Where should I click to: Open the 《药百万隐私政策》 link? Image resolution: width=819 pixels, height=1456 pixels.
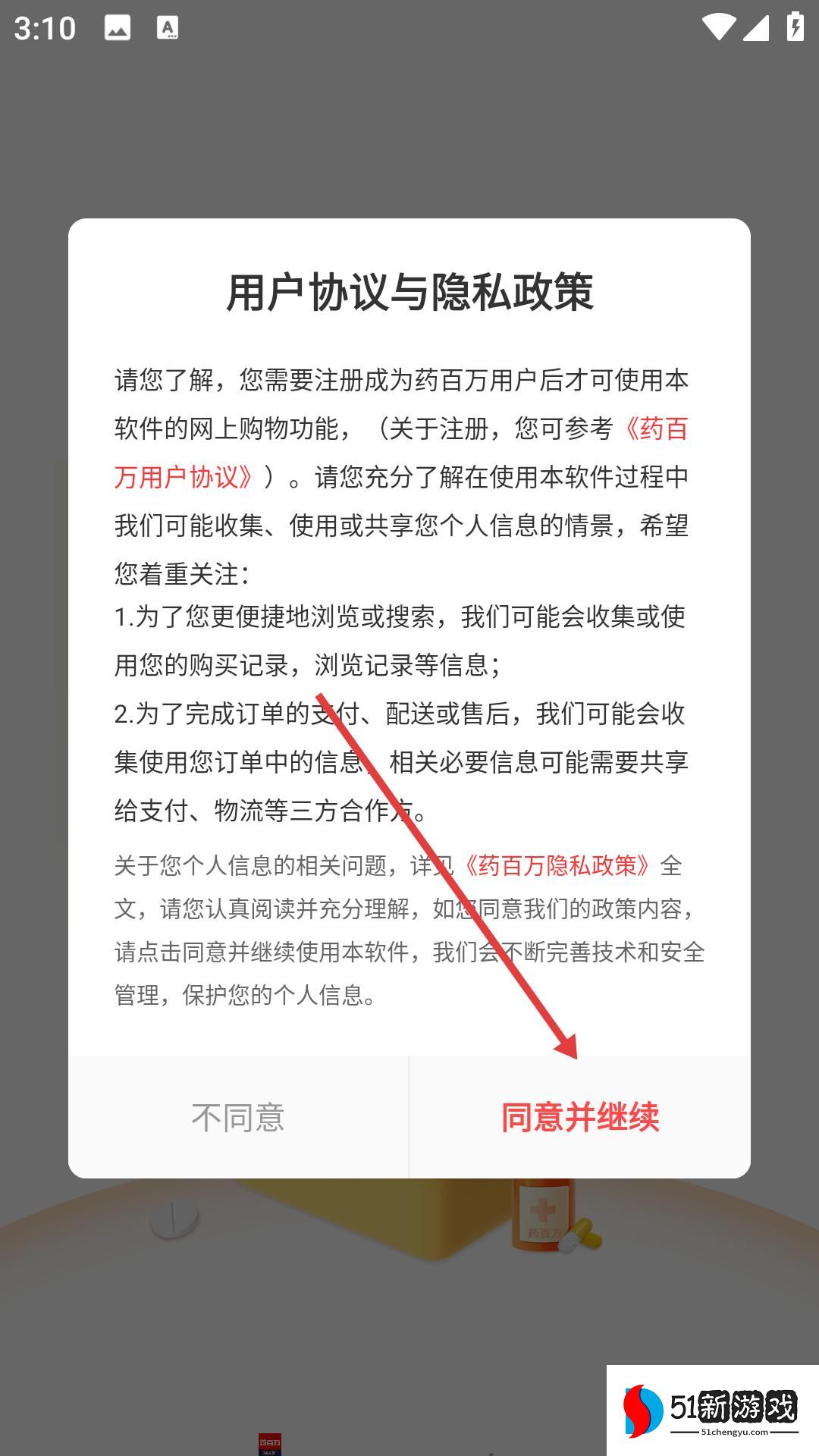tap(556, 865)
